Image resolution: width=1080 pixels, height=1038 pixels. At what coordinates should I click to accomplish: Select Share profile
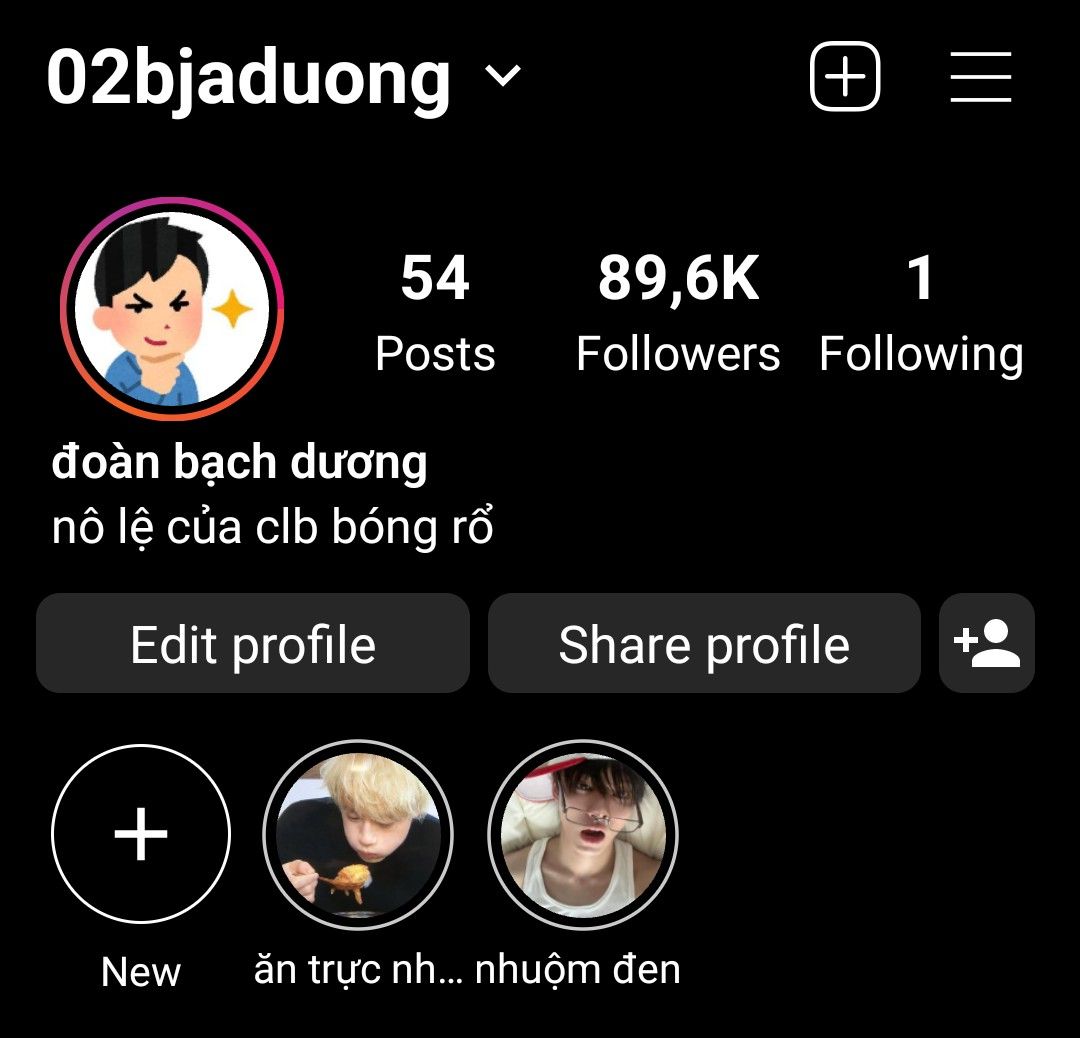click(704, 644)
